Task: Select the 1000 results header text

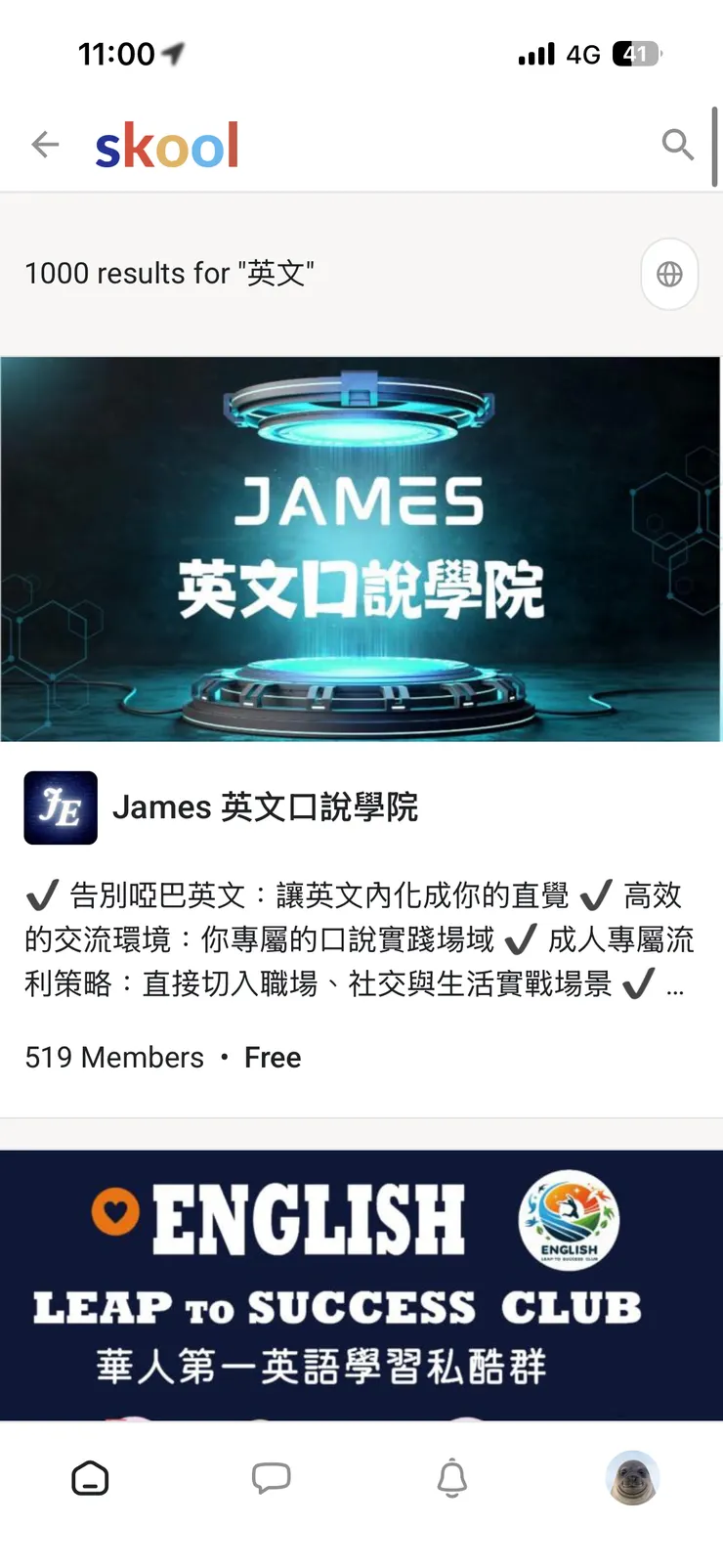Action: pos(170,274)
